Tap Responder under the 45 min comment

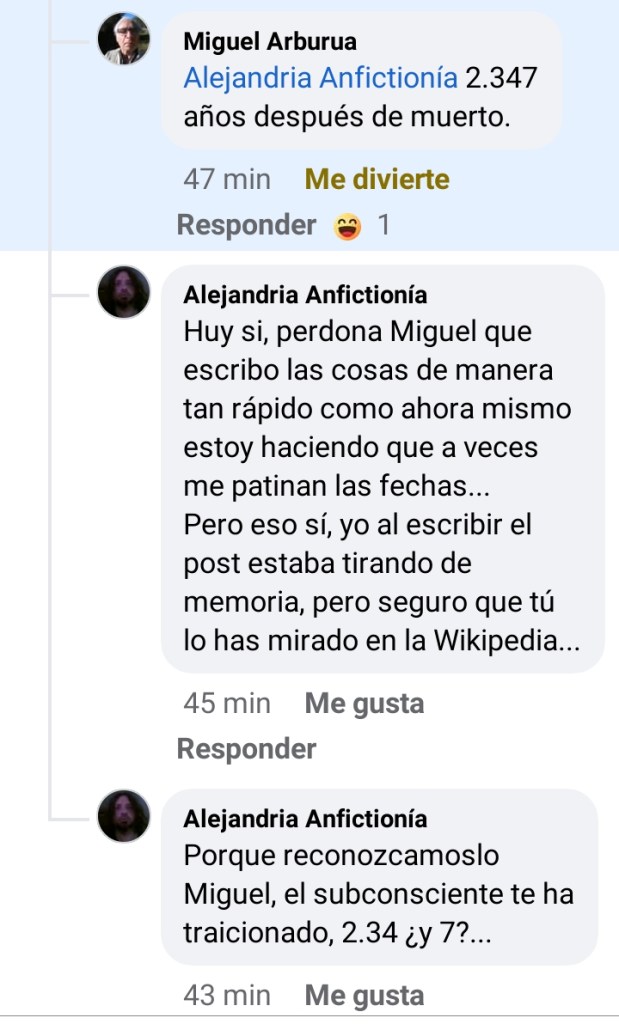246,749
